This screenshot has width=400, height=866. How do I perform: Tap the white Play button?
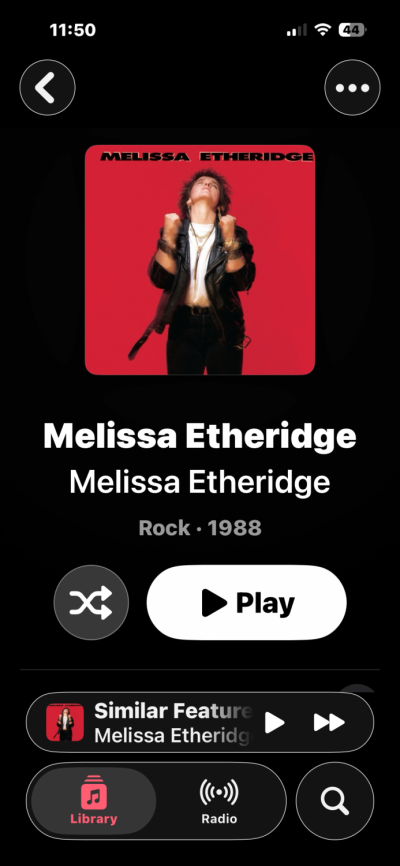[x=246, y=602]
